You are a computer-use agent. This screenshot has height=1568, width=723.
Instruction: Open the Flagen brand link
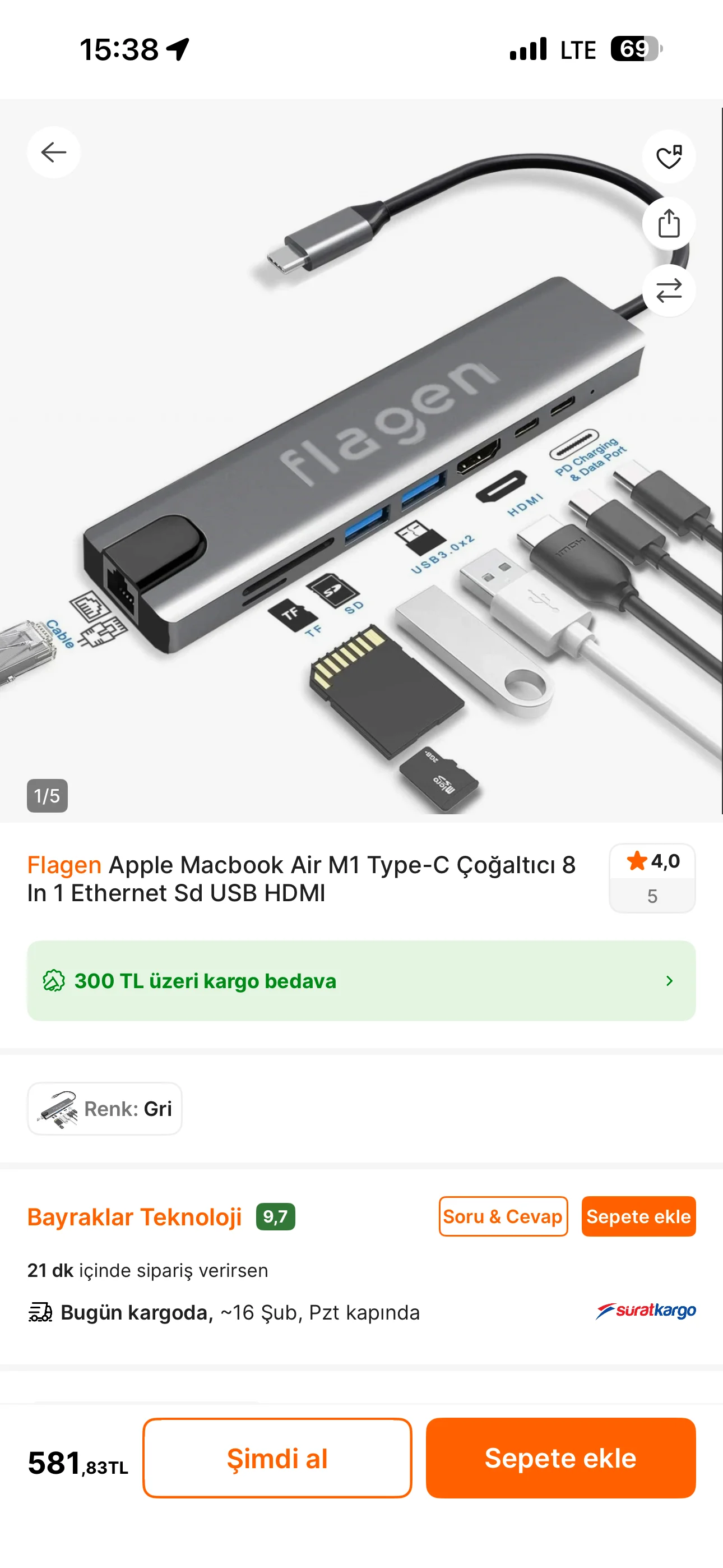(x=64, y=864)
